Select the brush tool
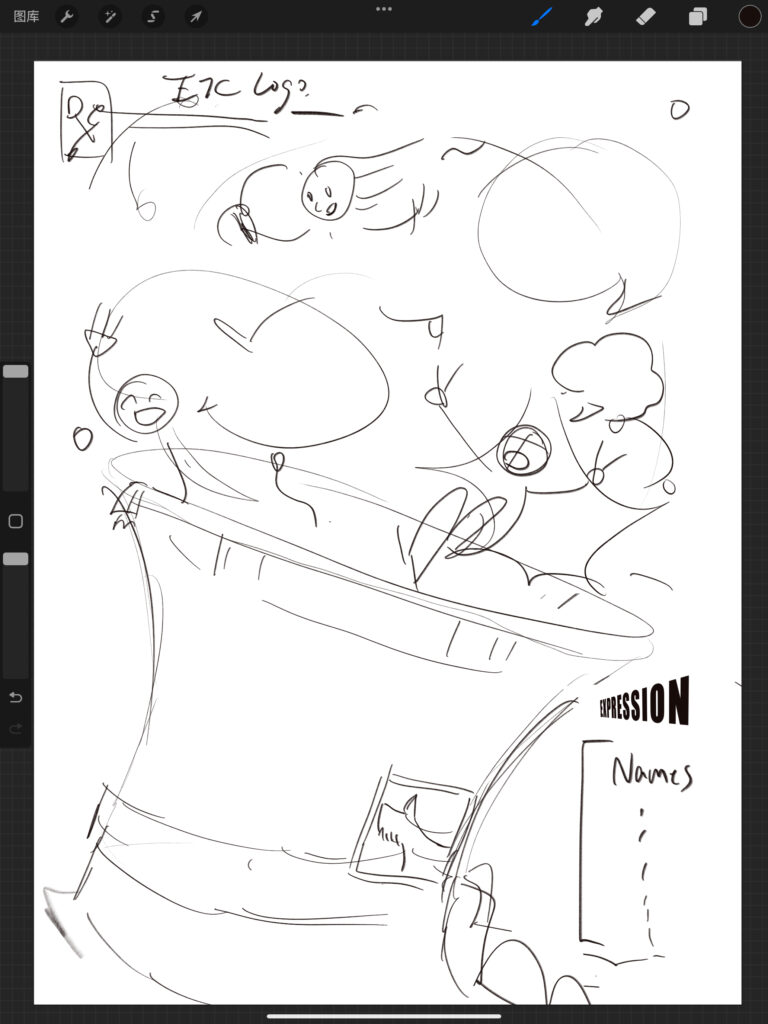 click(x=541, y=16)
